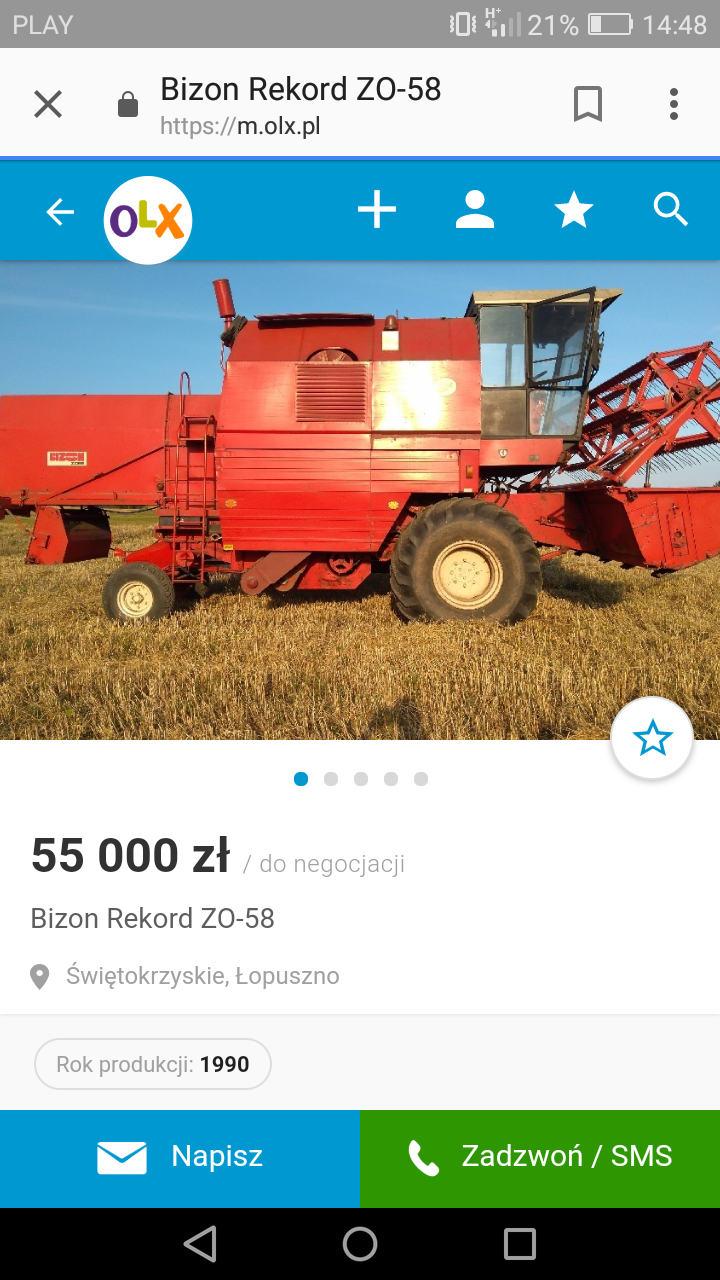Screen dimensions: 720x1280
Task: Go back with the OLX arrow
Action: pyautogui.click(x=60, y=211)
